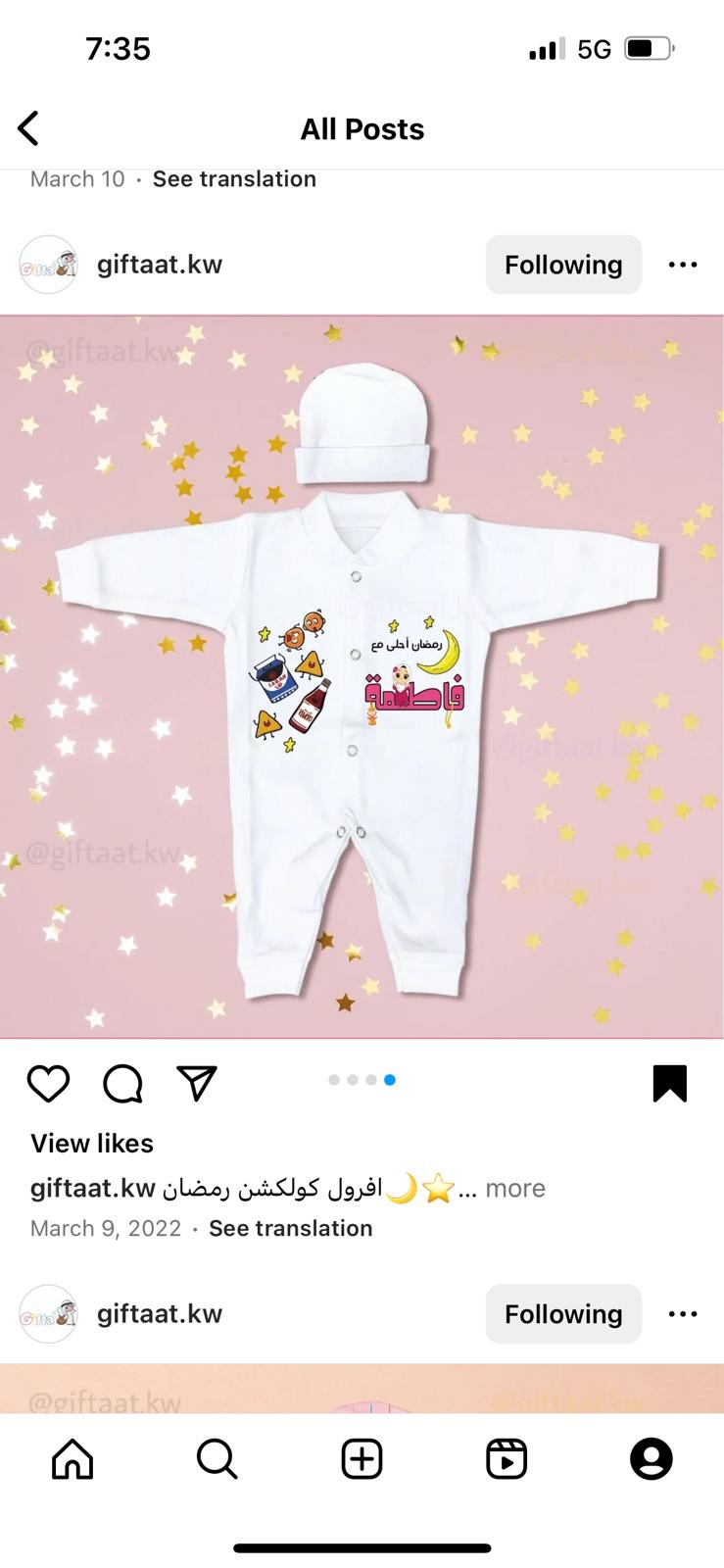This screenshot has height=1568, width=724.
Task: Open giftaat.kw profile from onesie post header
Action: click(x=160, y=265)
